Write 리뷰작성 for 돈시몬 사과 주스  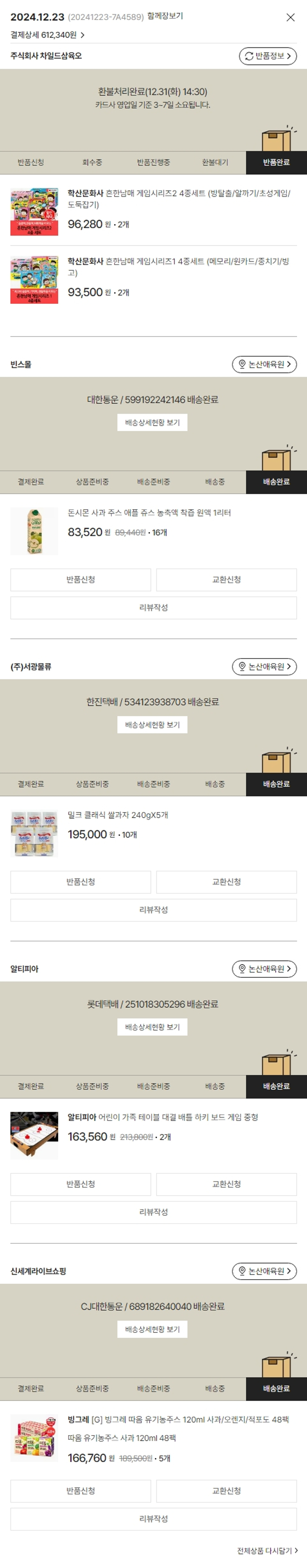153,607
